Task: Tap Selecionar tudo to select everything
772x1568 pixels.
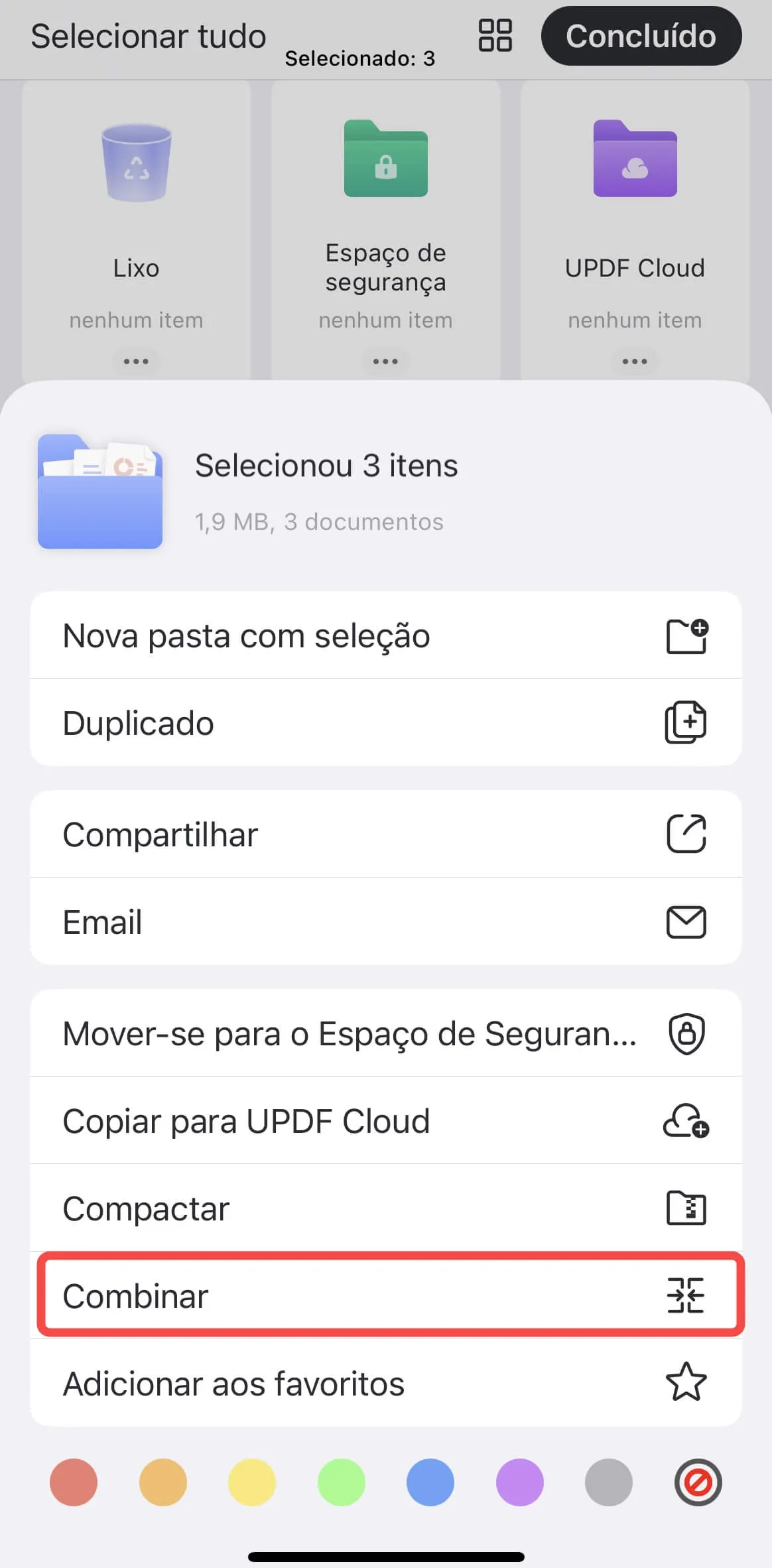Action: [147, 36]
